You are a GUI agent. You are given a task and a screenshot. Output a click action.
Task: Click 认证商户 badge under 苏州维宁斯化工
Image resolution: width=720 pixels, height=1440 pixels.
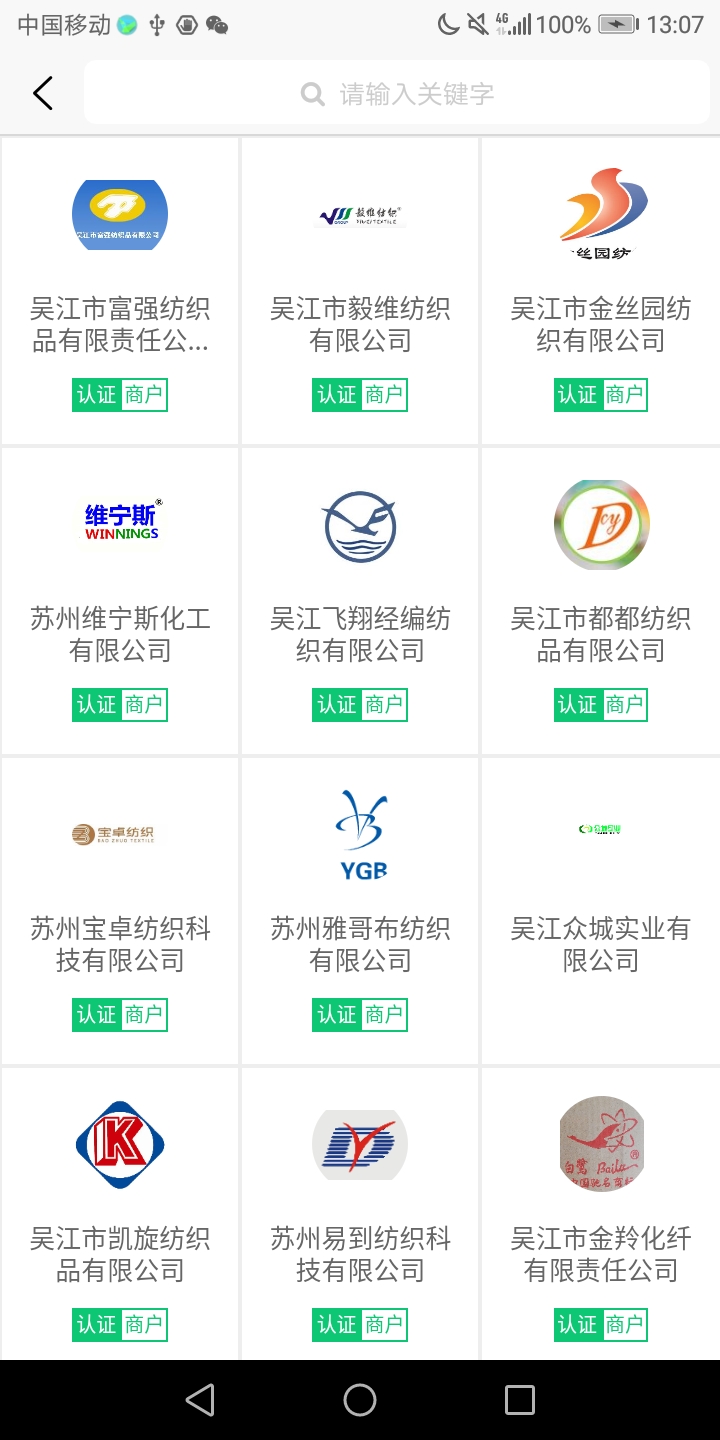(119, 704)
